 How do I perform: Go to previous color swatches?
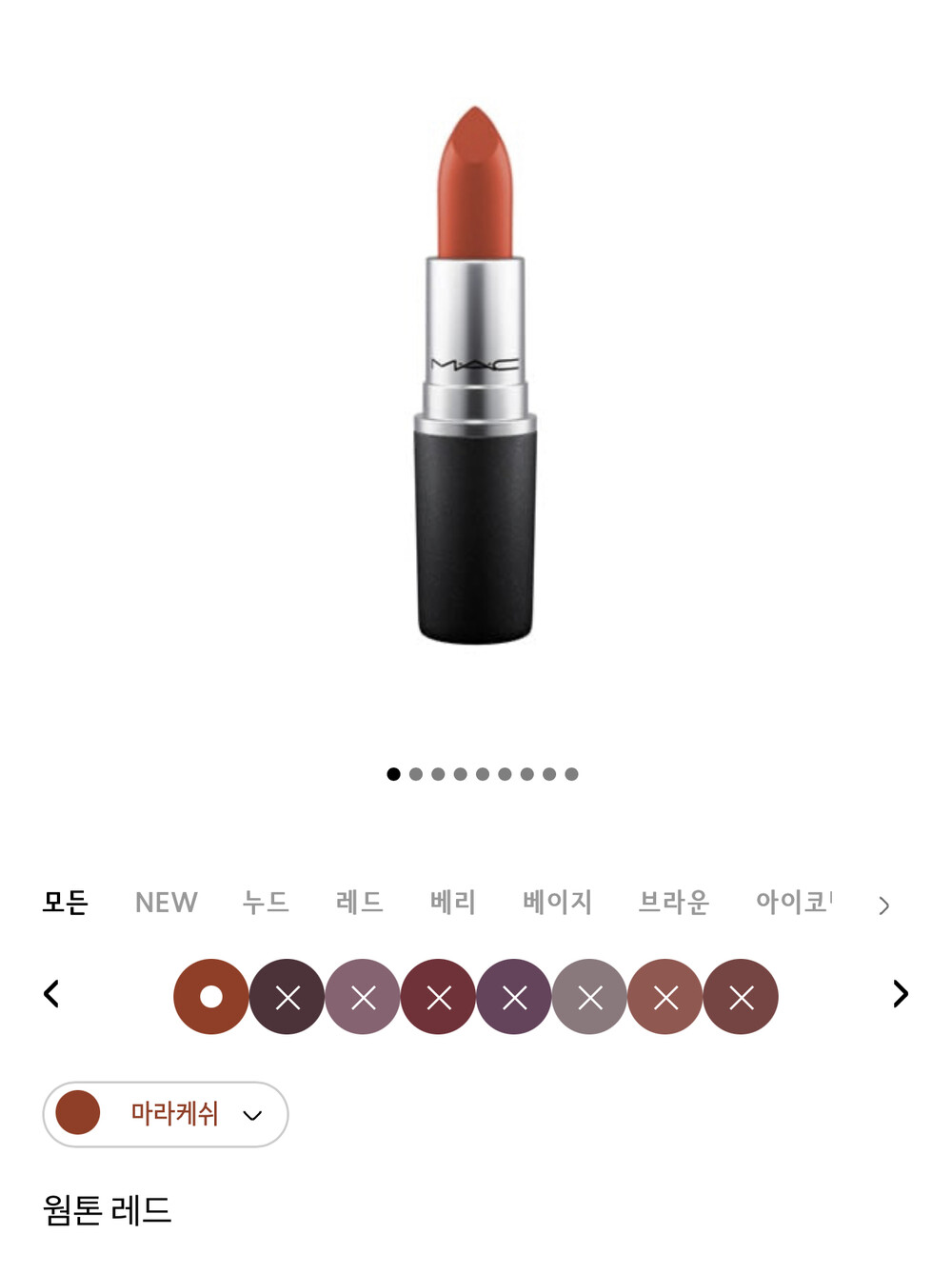click(51, 994)
